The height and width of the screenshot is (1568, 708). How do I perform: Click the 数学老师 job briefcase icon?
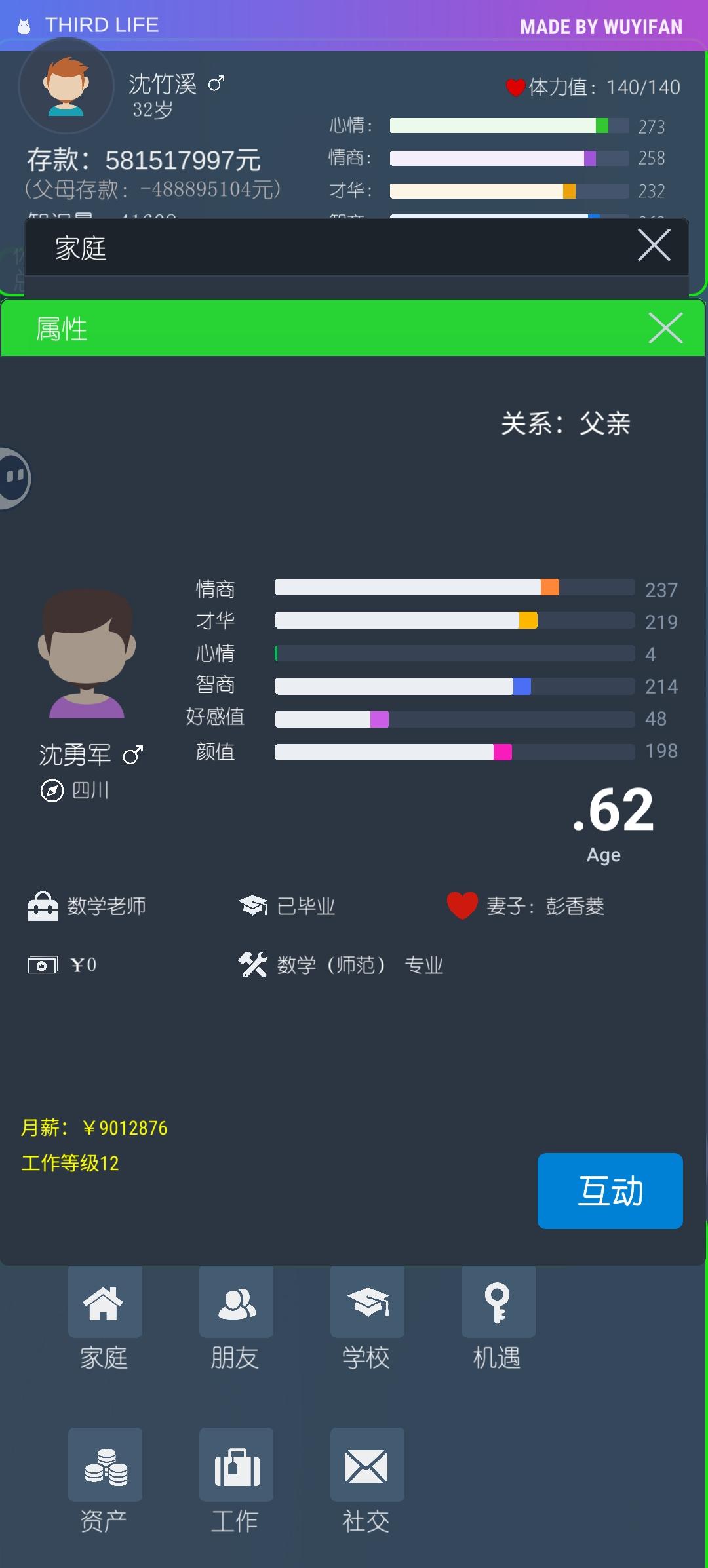43,907
